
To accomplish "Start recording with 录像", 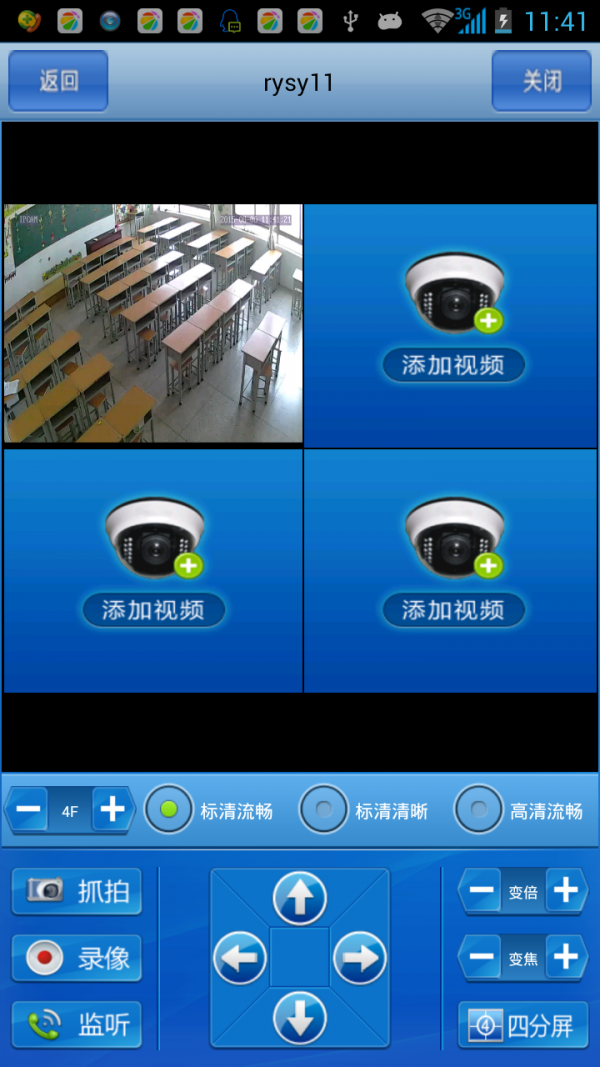I will [x=77, y=958].
